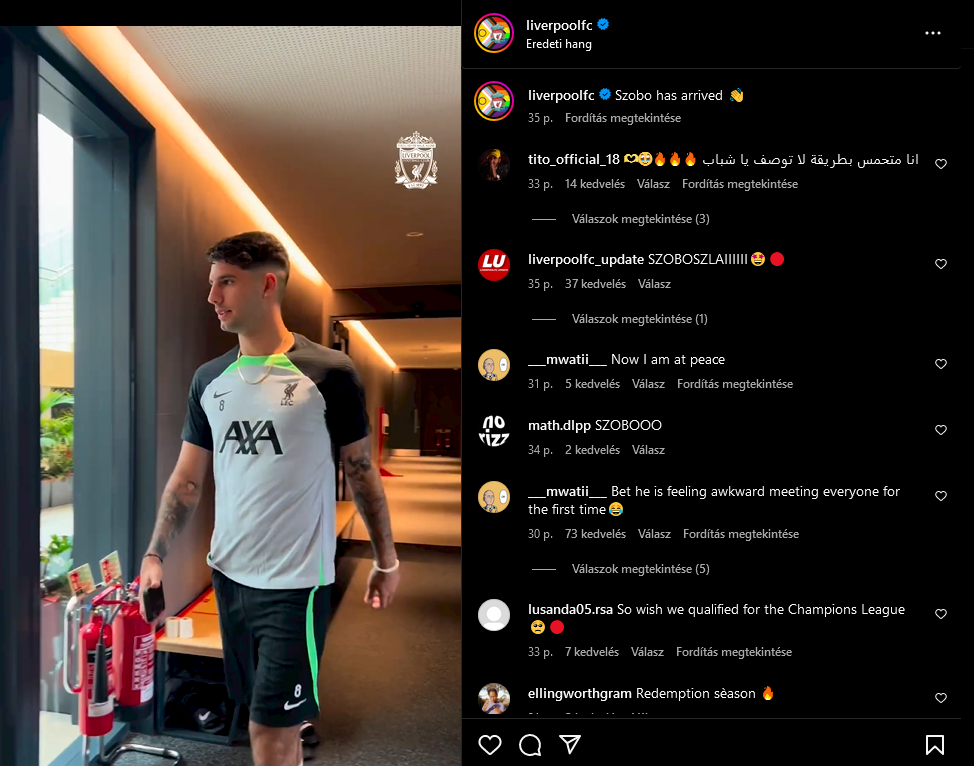Like tito_official_18's comment
This screenshot has height=766, width=974.
tap(940, 164)
